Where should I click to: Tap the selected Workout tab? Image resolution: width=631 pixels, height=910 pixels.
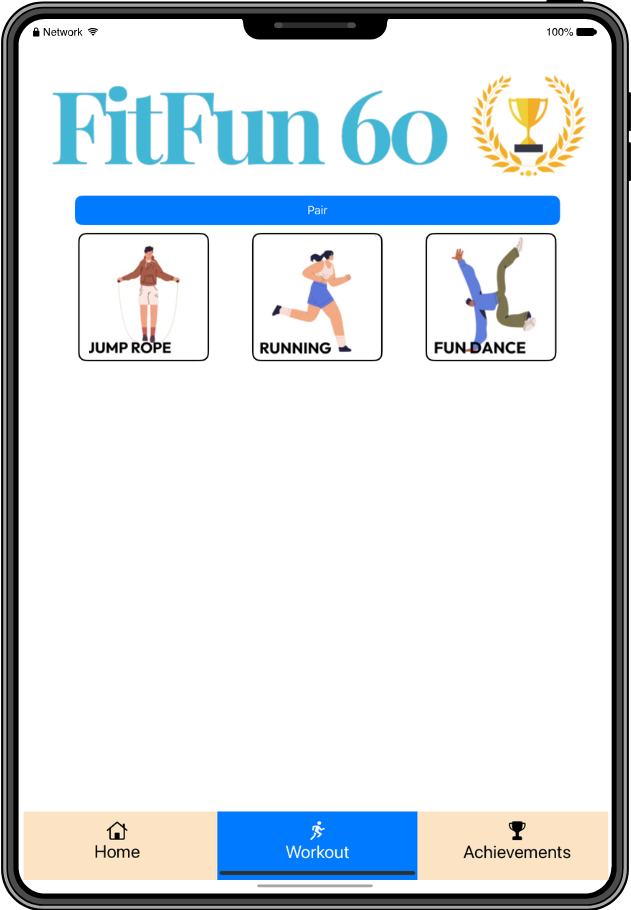pyautogui.click(x=317, y=842)
